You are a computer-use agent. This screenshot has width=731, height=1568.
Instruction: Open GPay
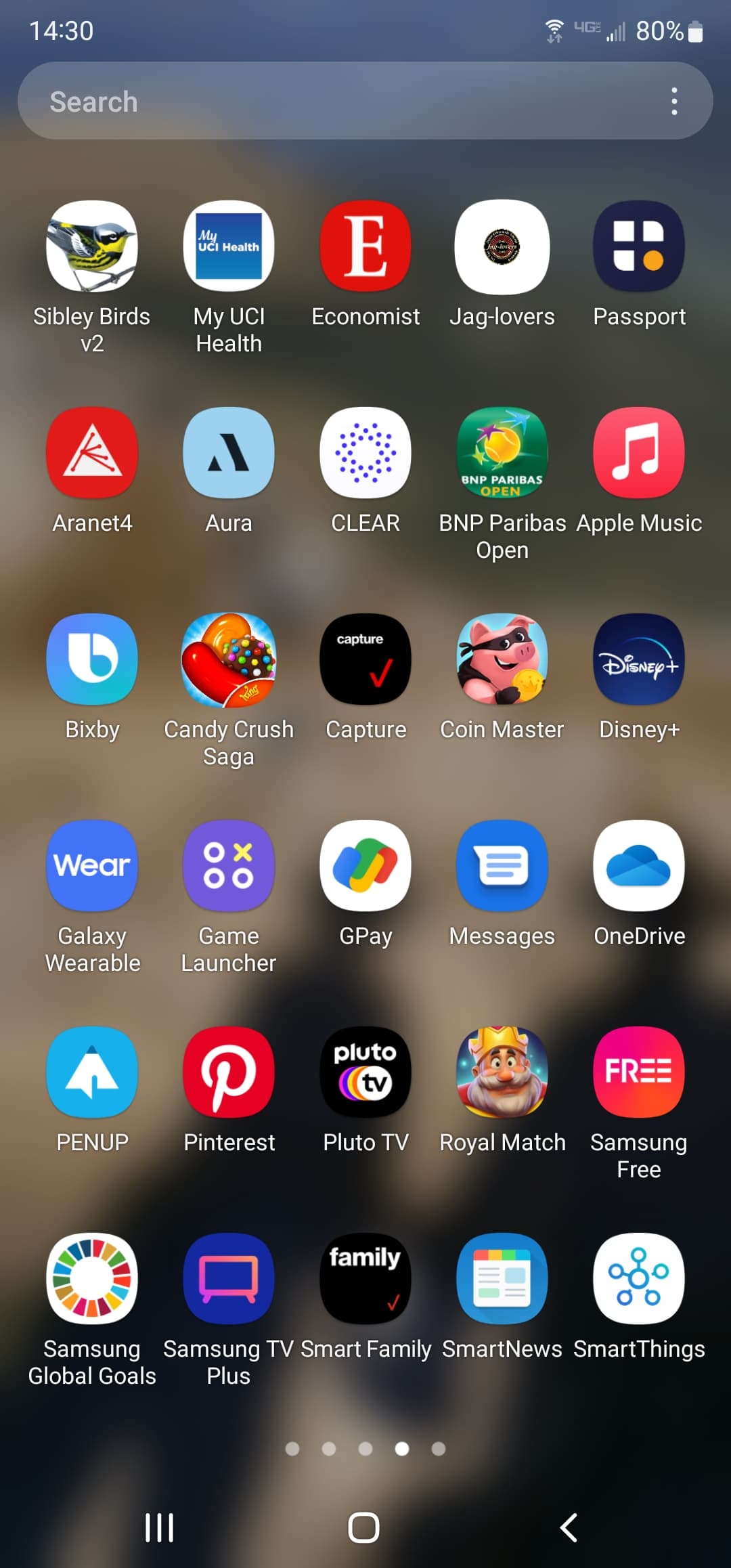coord(365,866)
